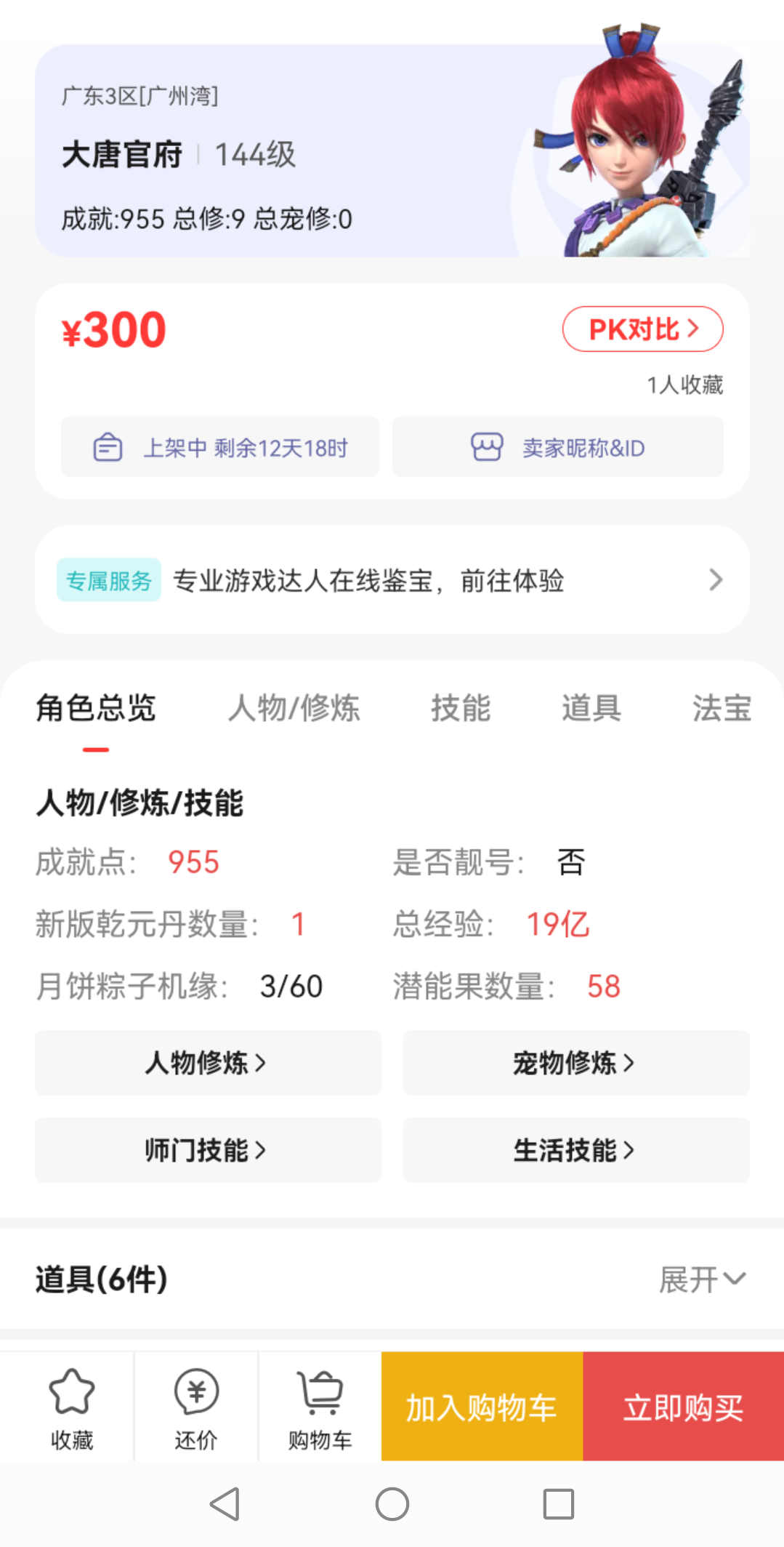Switch to the 技能 tab

coord(461,708)
